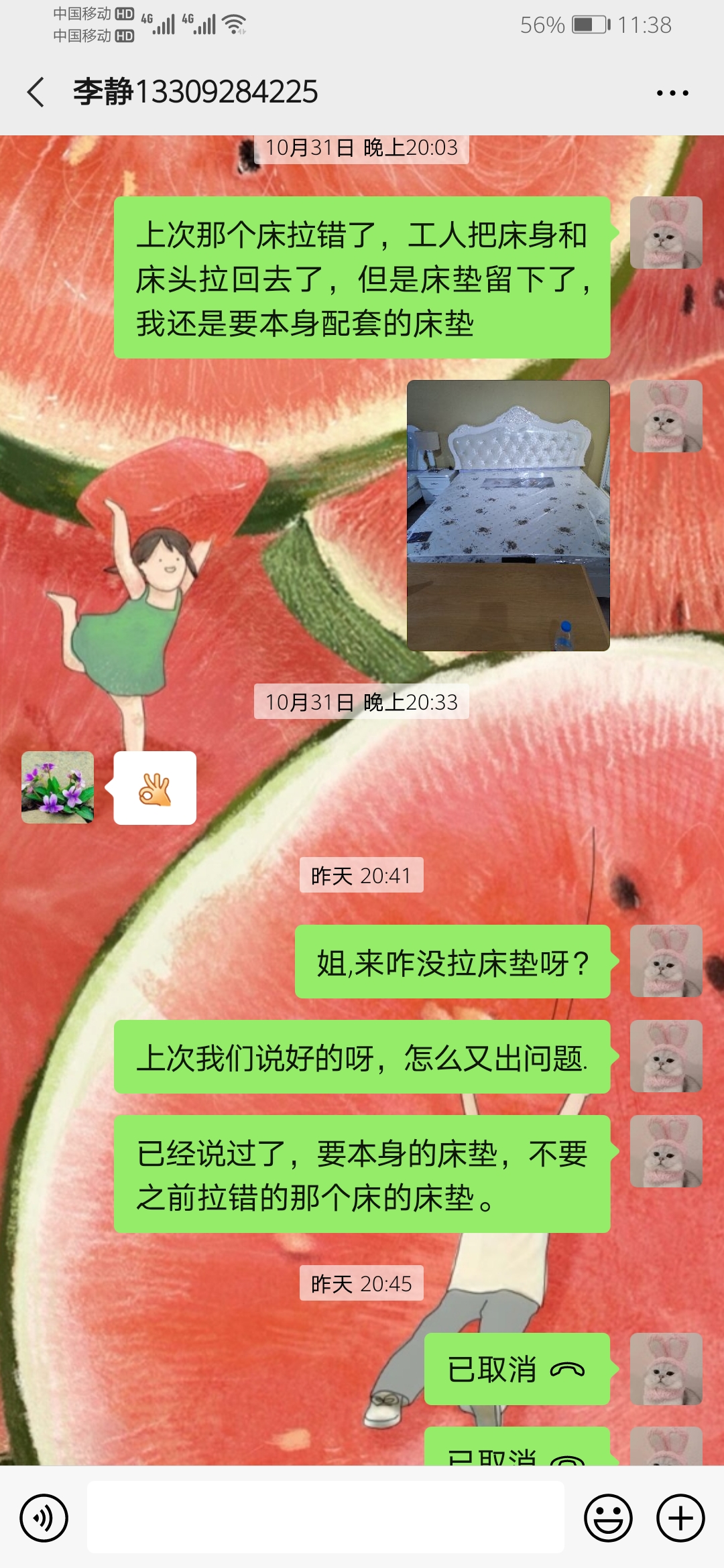
Task: Focus the message text field
Action: coord(326,1518)
